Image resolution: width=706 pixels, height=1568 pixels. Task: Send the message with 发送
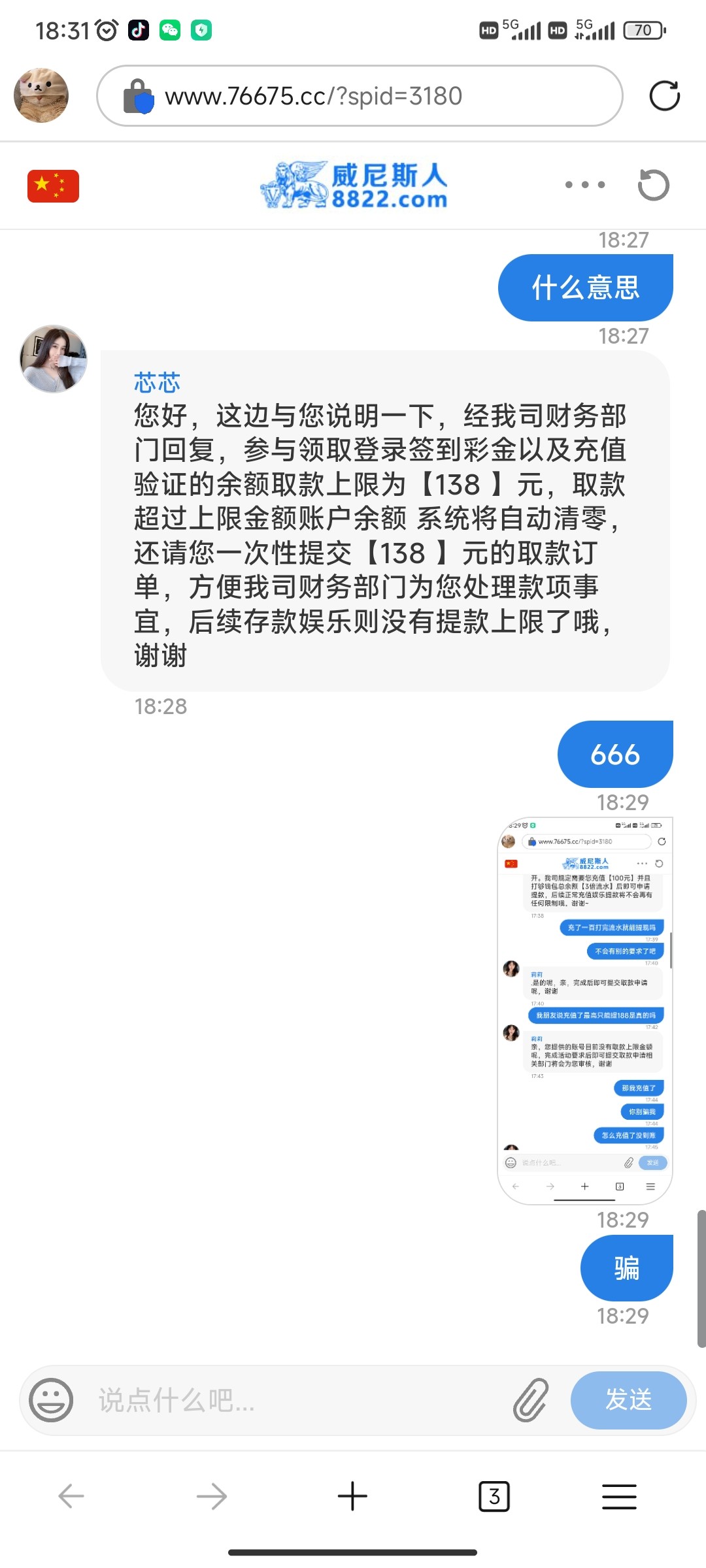[x=628, y=1400]
